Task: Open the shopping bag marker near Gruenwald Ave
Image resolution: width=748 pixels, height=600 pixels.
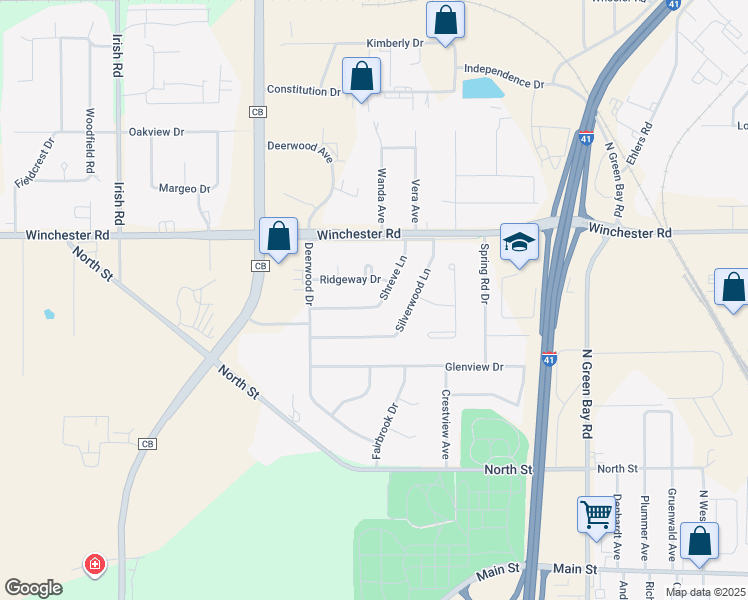Action: pyautogui.click(x=699, y=541)
